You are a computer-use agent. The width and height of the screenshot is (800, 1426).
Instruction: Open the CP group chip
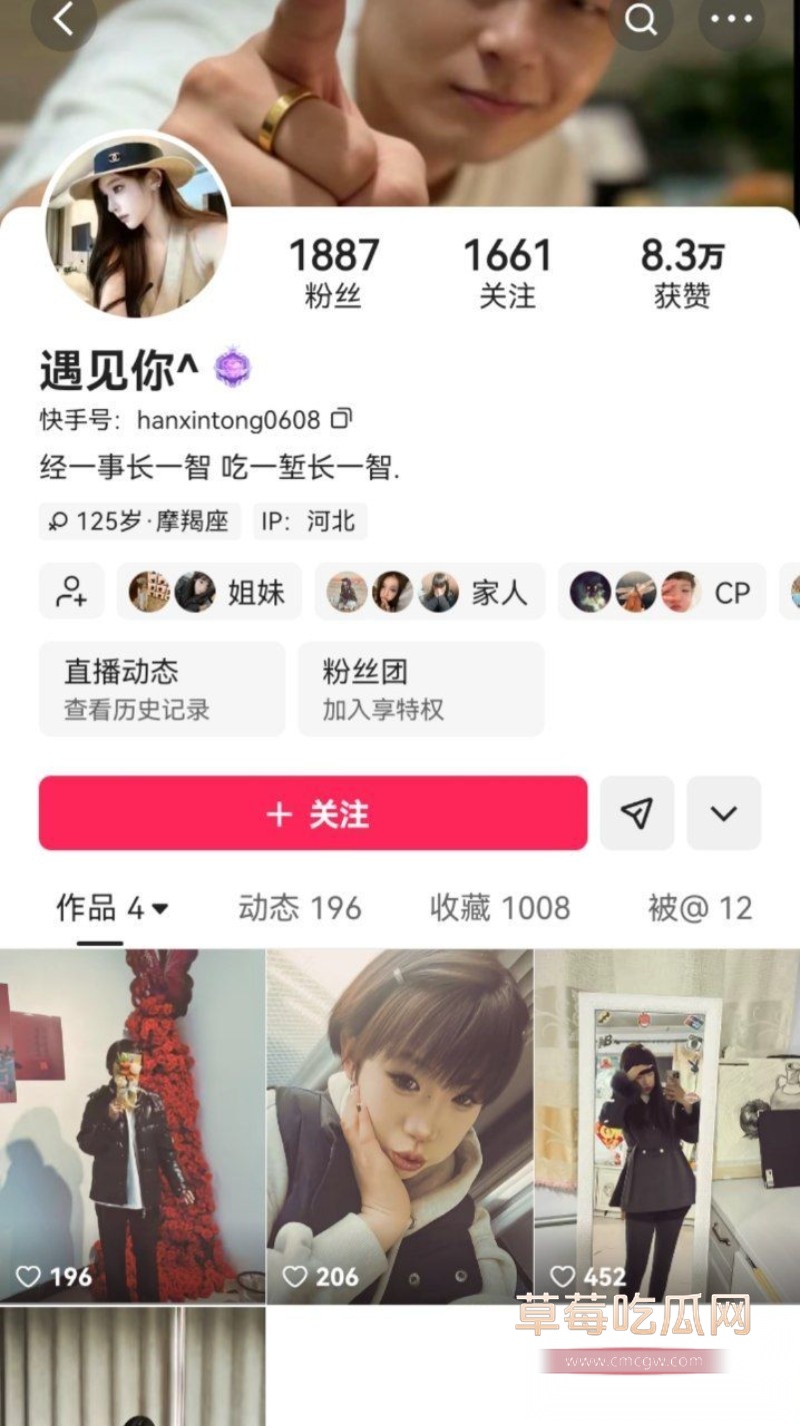pyautogui.click(x=662, y=592)
